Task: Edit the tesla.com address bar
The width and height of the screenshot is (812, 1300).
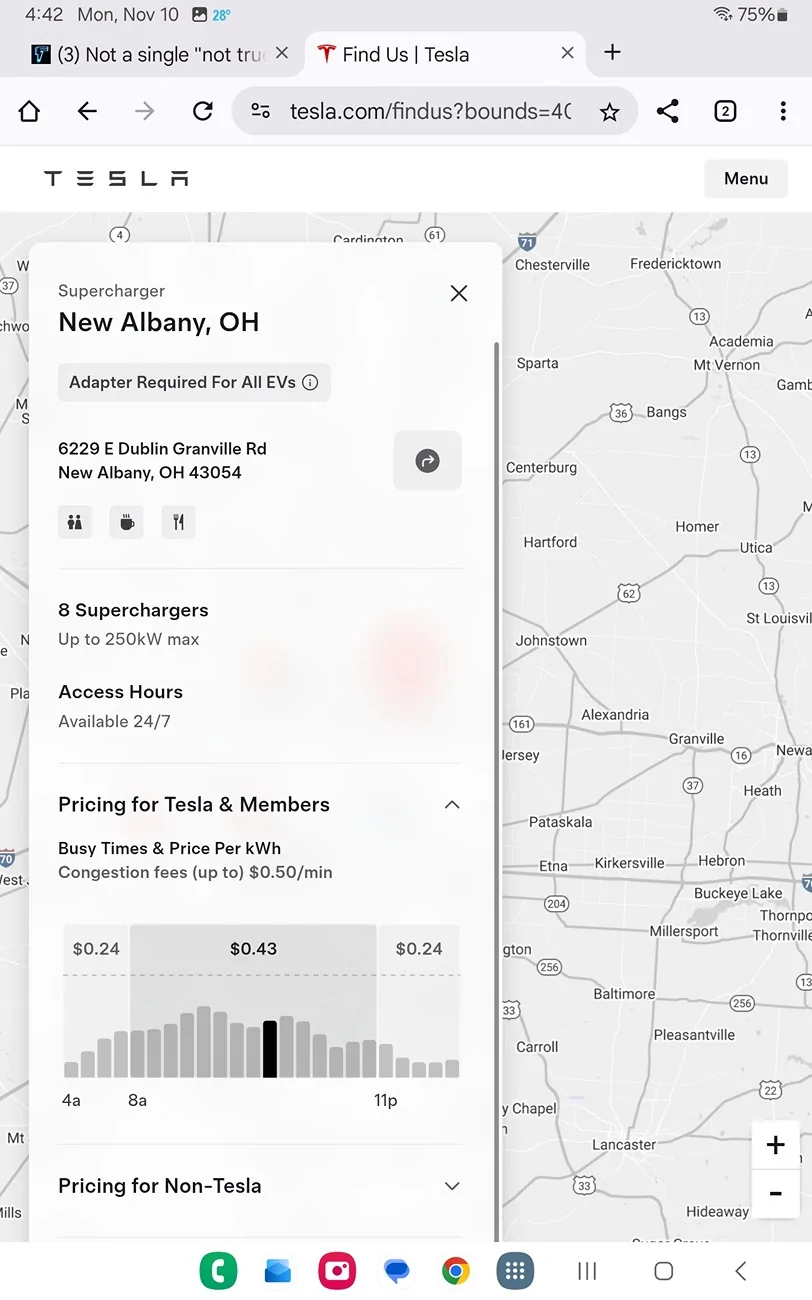Action: (430, 111)
